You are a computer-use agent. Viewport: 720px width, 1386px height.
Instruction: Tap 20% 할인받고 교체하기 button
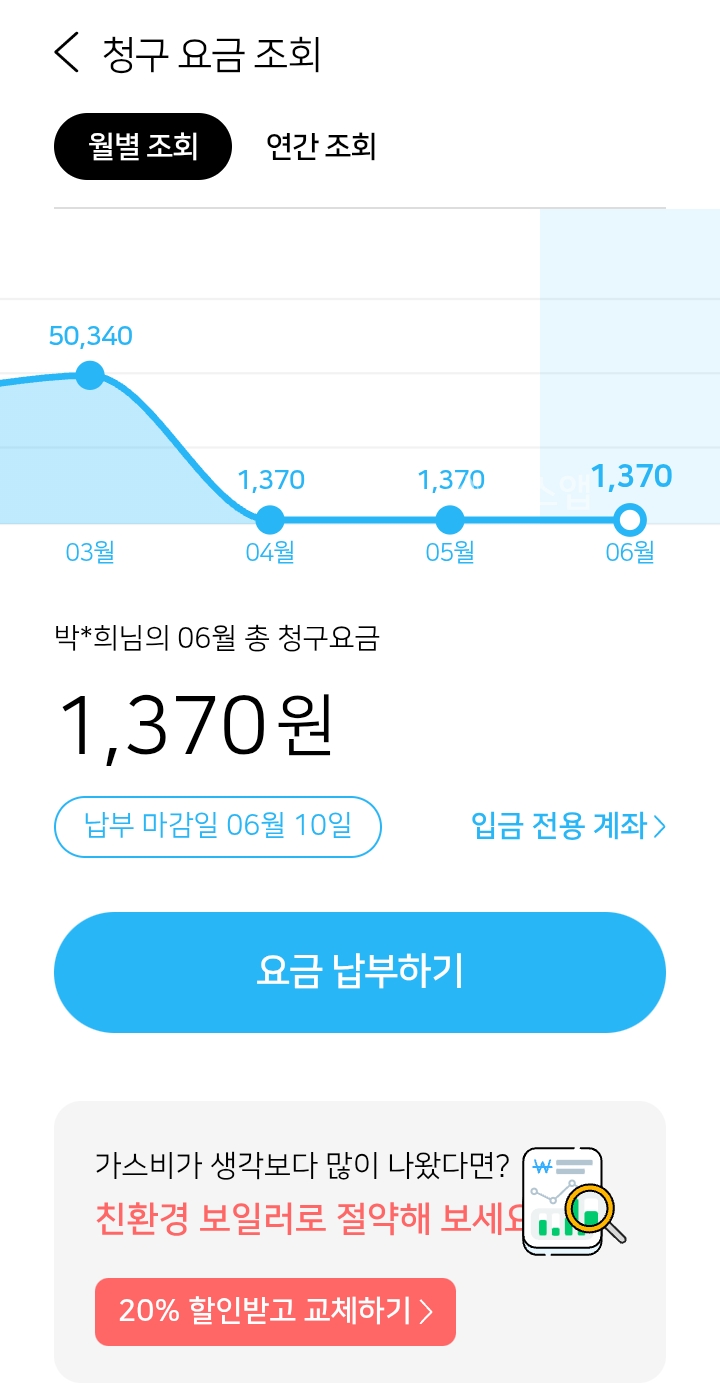click(x=275, y=1311)
